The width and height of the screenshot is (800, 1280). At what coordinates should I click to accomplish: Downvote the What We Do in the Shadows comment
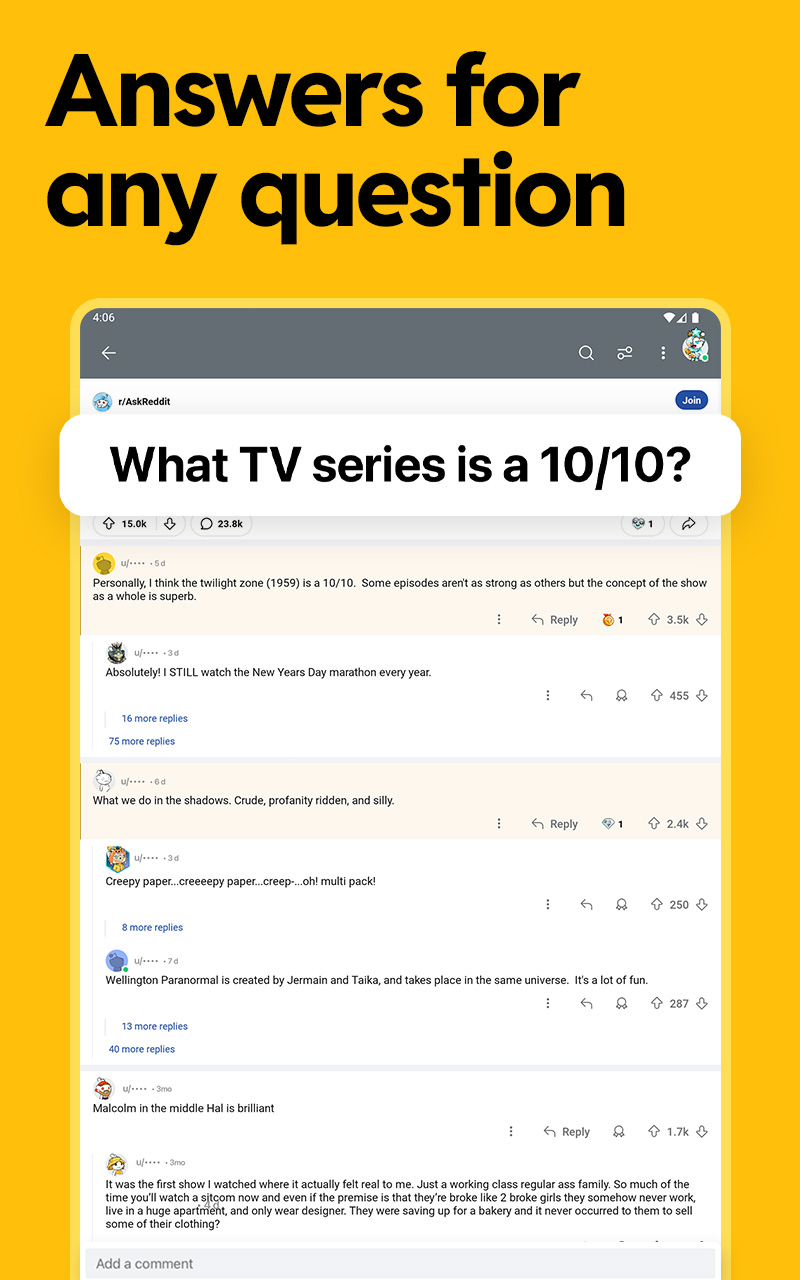[701, 823]
